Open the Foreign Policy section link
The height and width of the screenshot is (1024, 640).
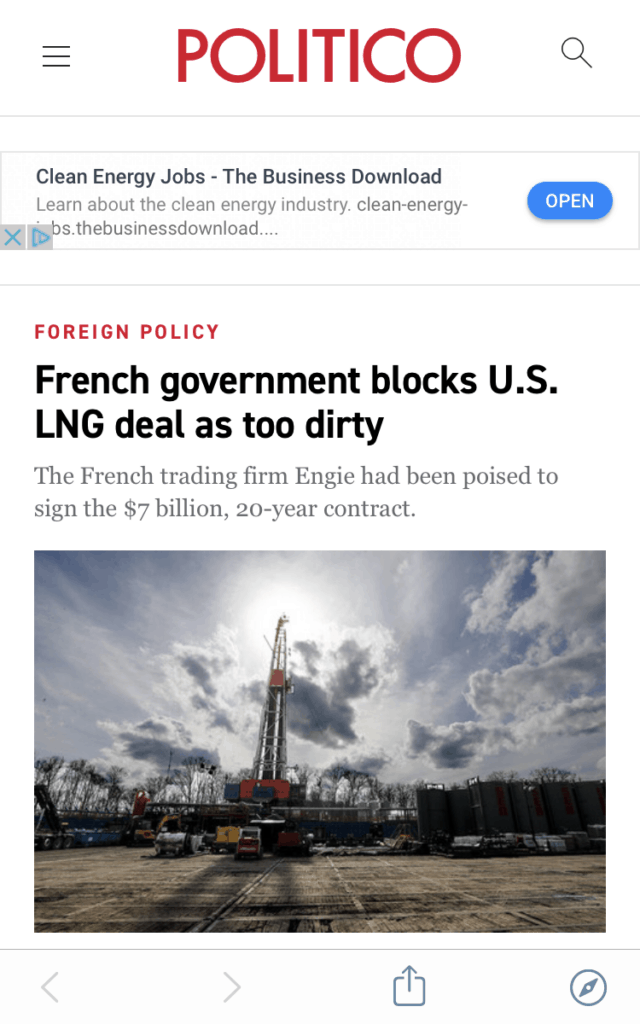pyautogui.click(x=127, y=332)
